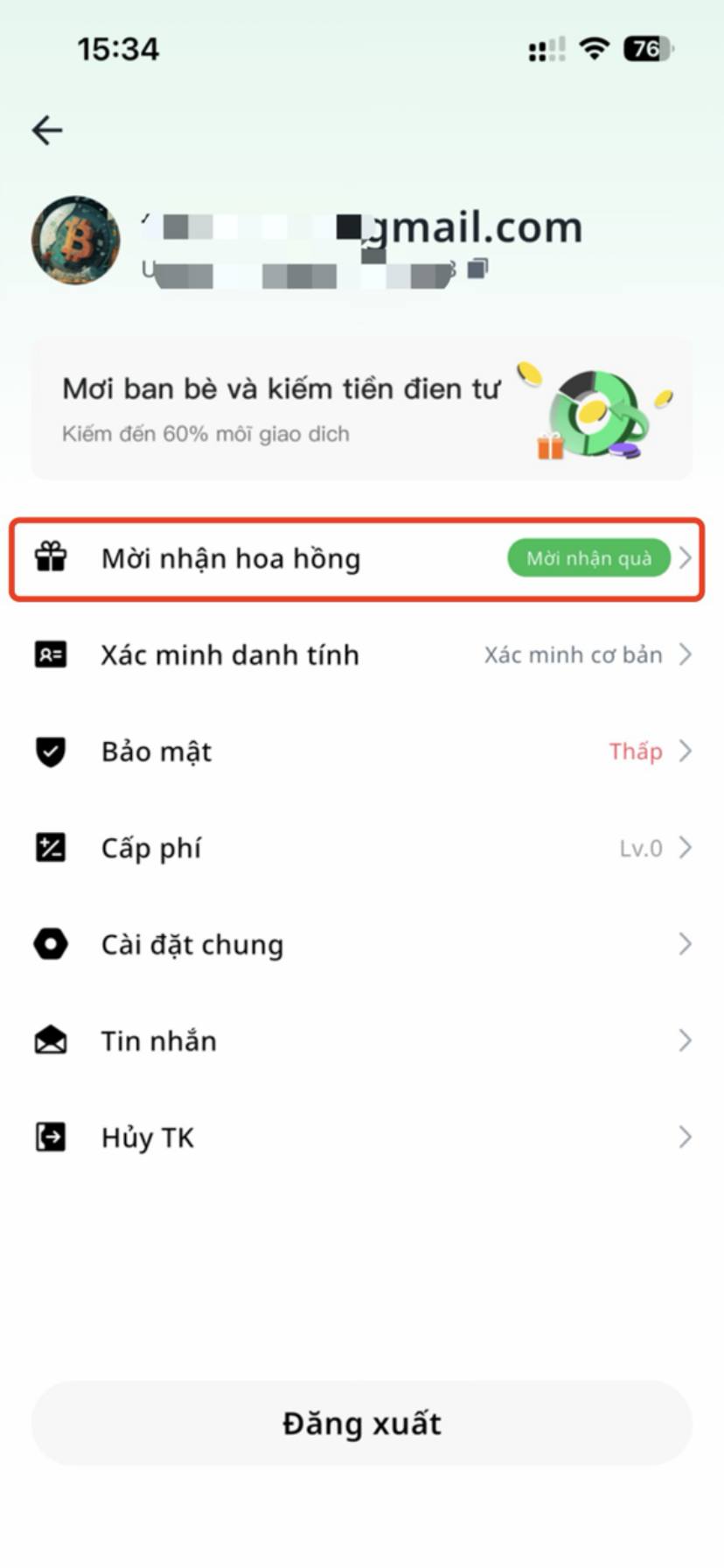The height and width of the screenshot is (1568, 724).
Task: Open the Bảo mật security row
Action: pyautogui.click(x=362, y=752)
